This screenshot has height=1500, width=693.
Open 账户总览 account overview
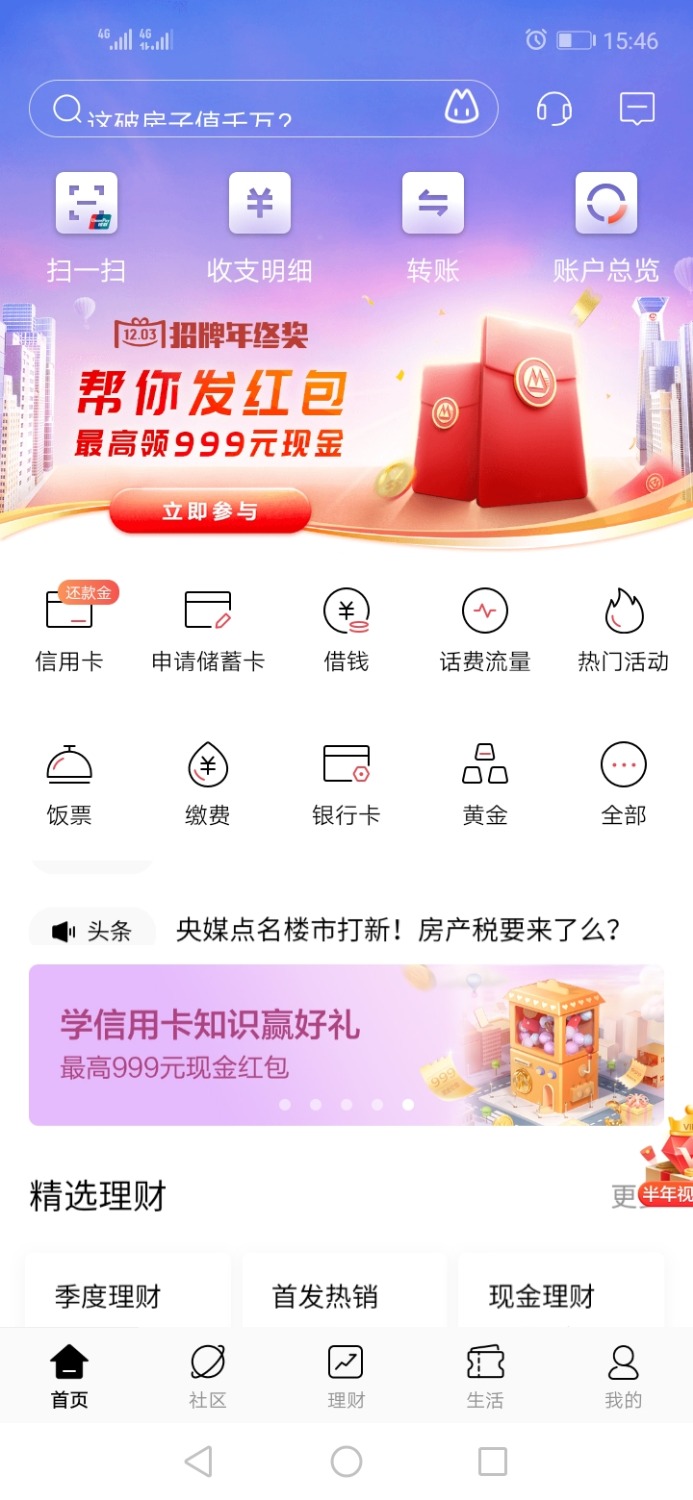[606, 226]
